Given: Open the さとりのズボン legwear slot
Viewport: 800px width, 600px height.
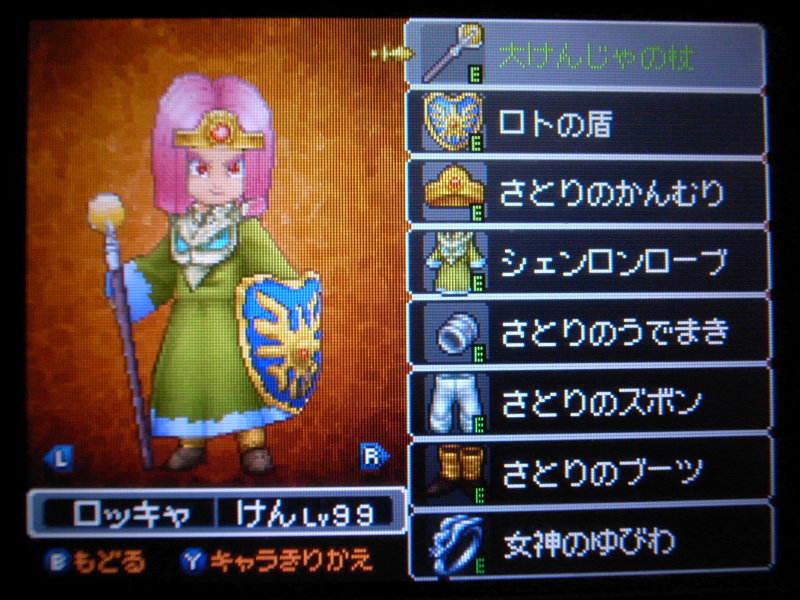Looking at the screenshot, I should click(588, 399).
